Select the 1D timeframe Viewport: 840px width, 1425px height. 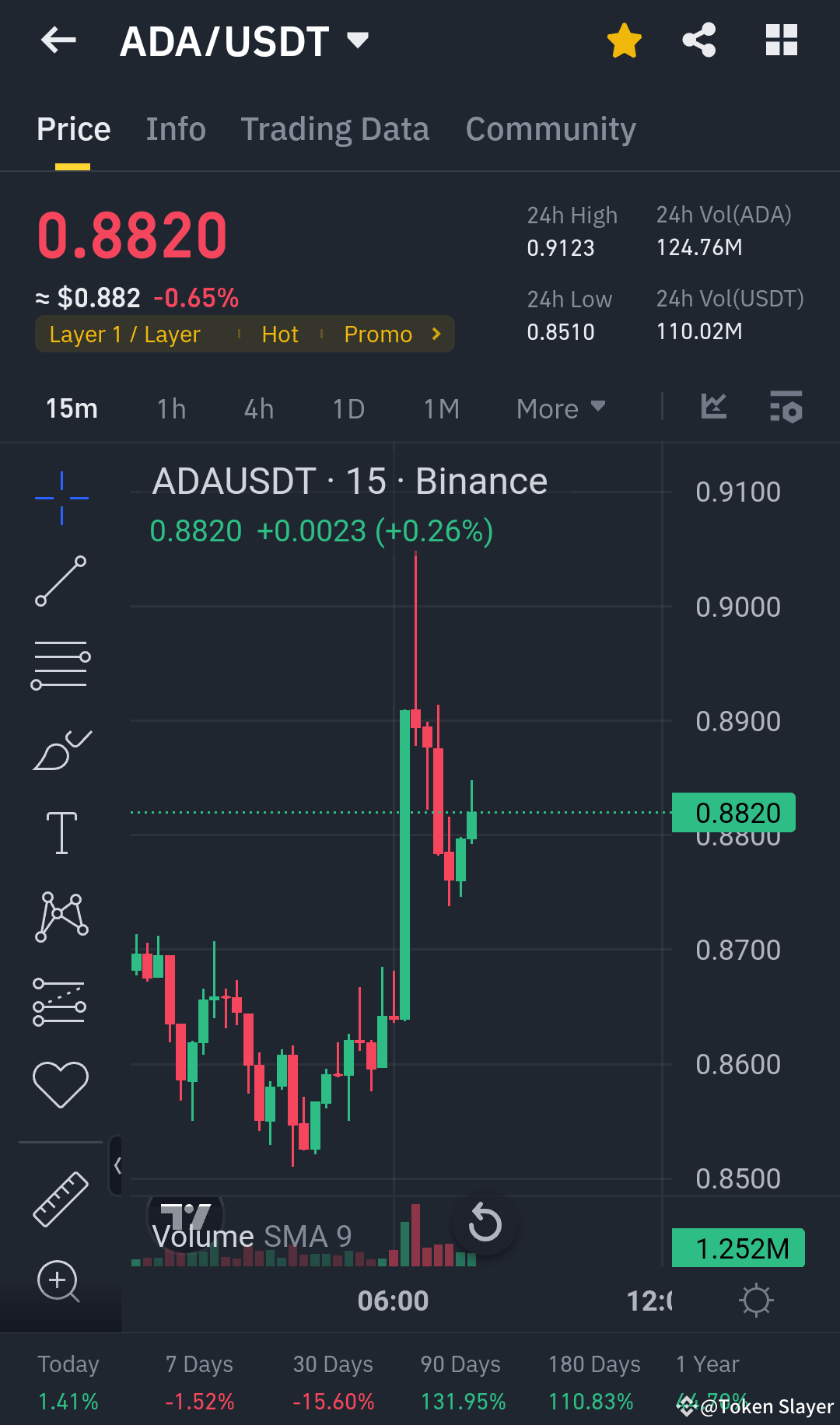(348, 408)
